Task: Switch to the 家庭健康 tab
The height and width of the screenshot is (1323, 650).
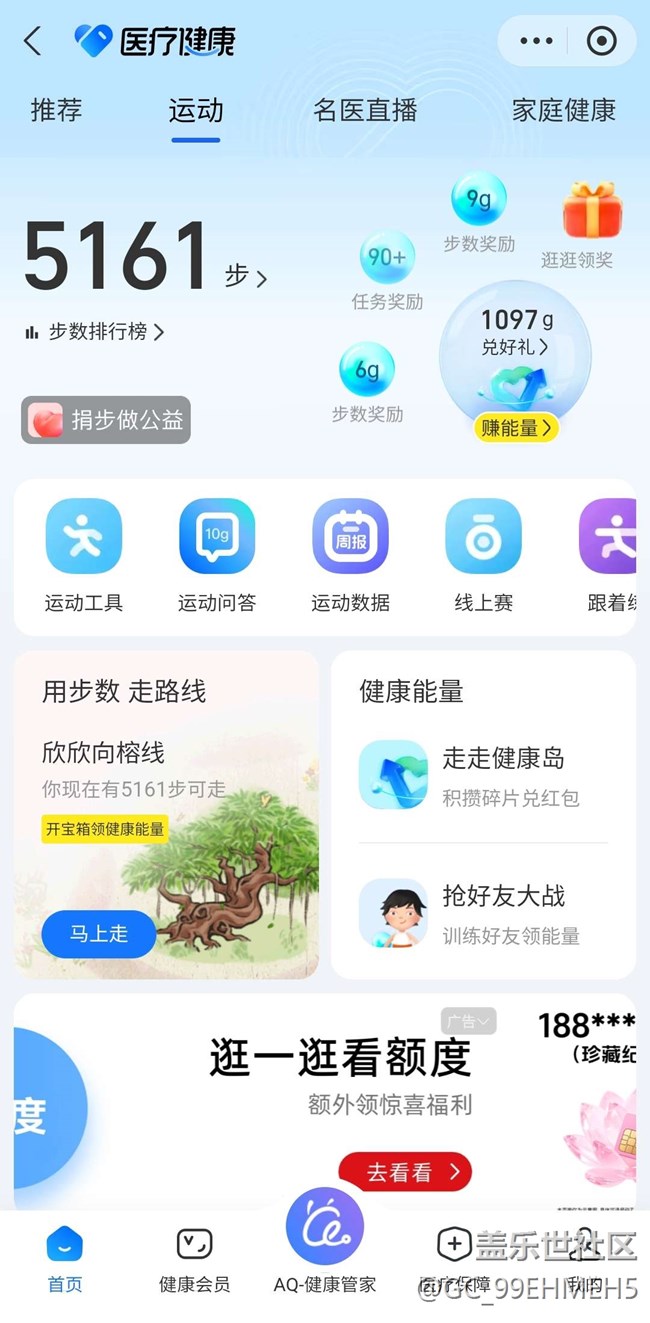Action: click(x=564, y=110)
